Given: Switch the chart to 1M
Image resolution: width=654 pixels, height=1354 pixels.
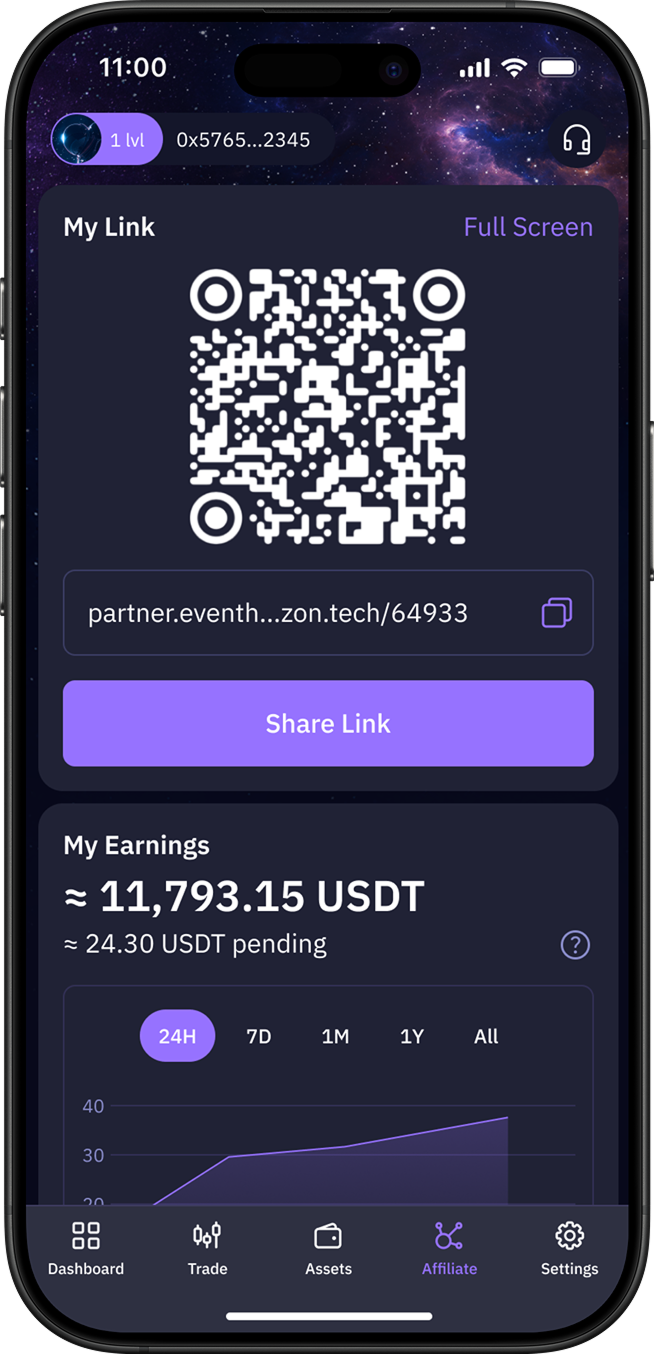Looking at the screenshot, I should [335, 1036].
